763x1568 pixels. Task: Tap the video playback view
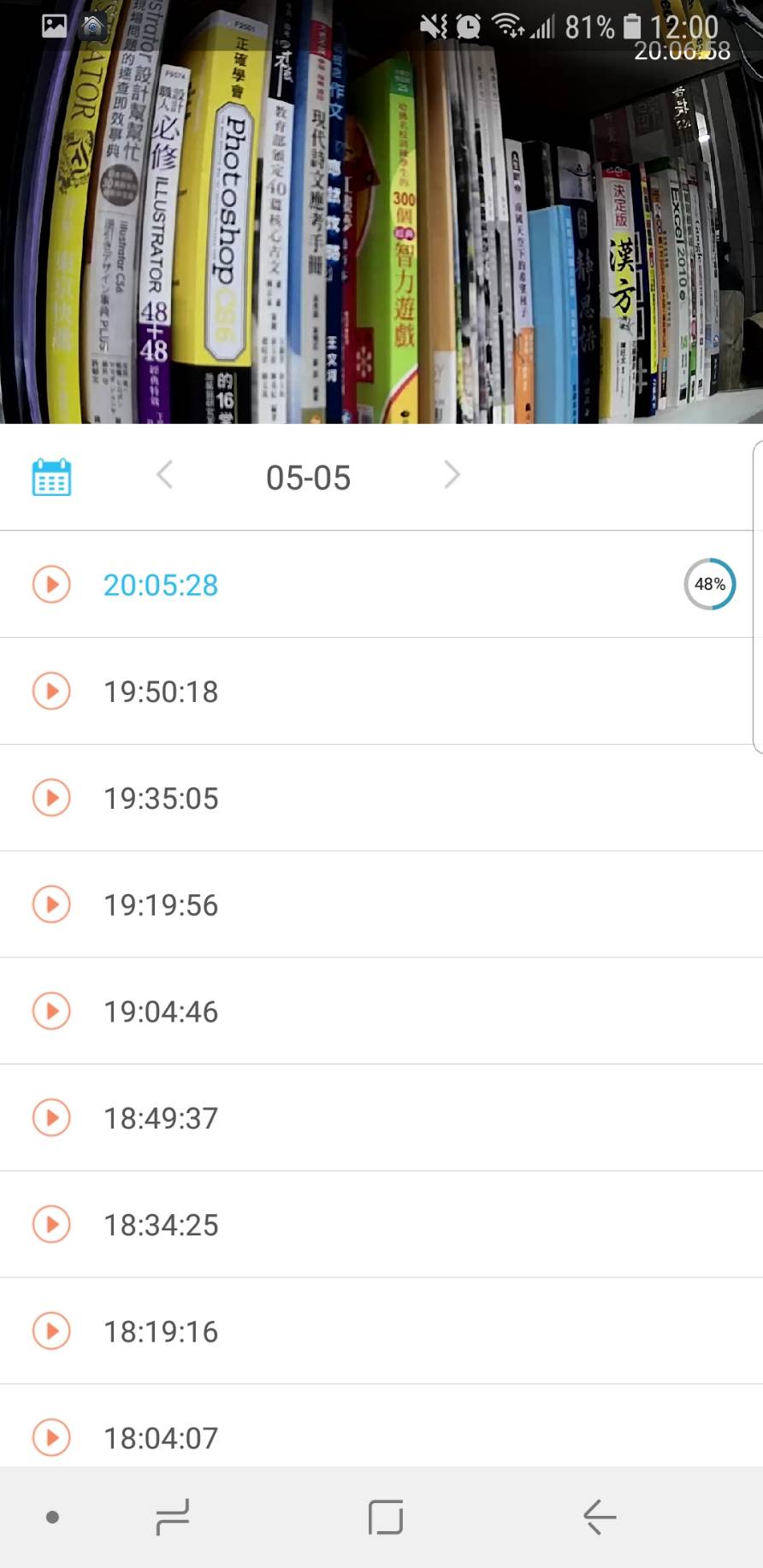tap(381, 212)
